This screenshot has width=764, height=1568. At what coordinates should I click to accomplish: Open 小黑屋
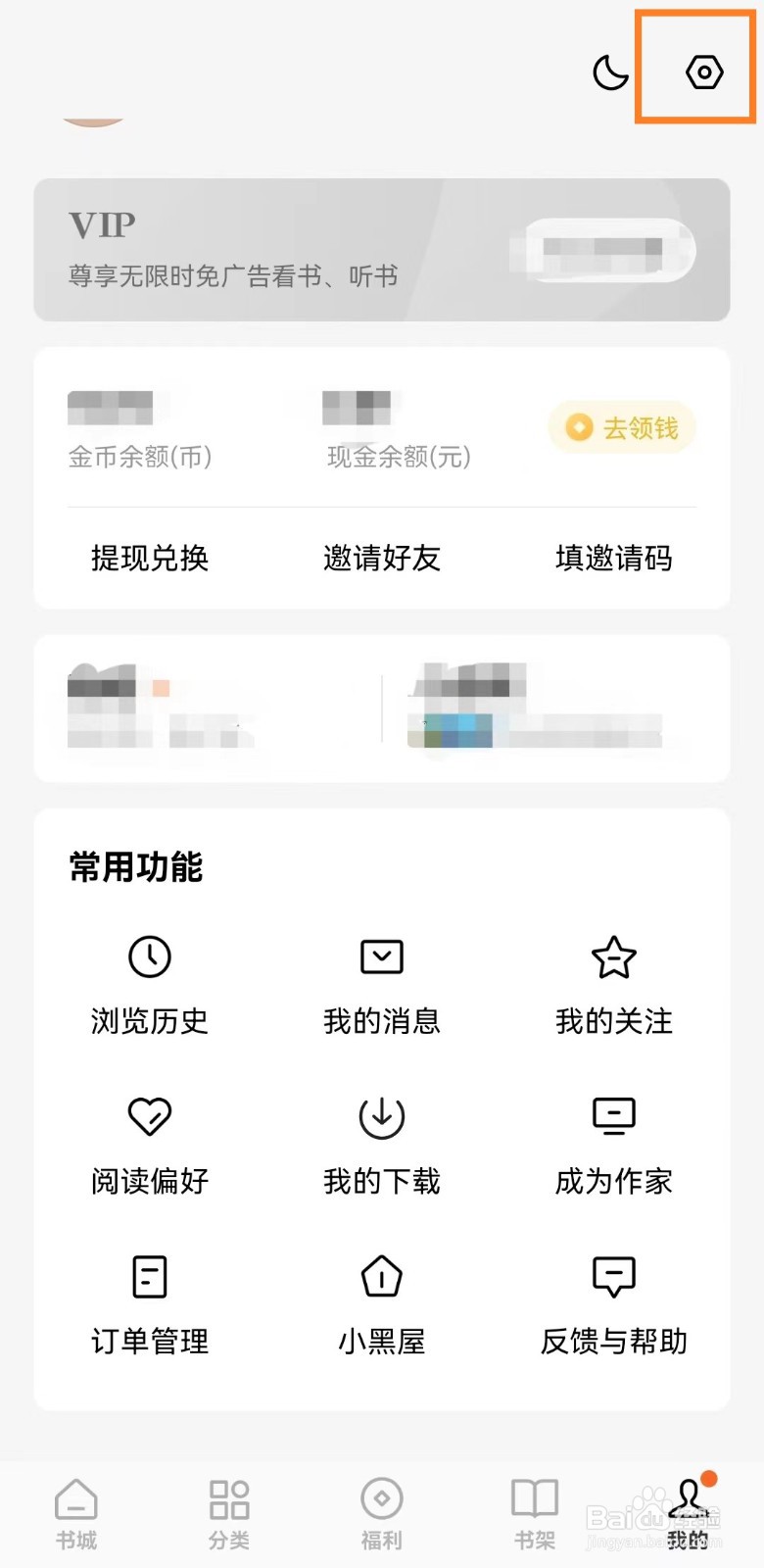click(x=382, y=1305)
